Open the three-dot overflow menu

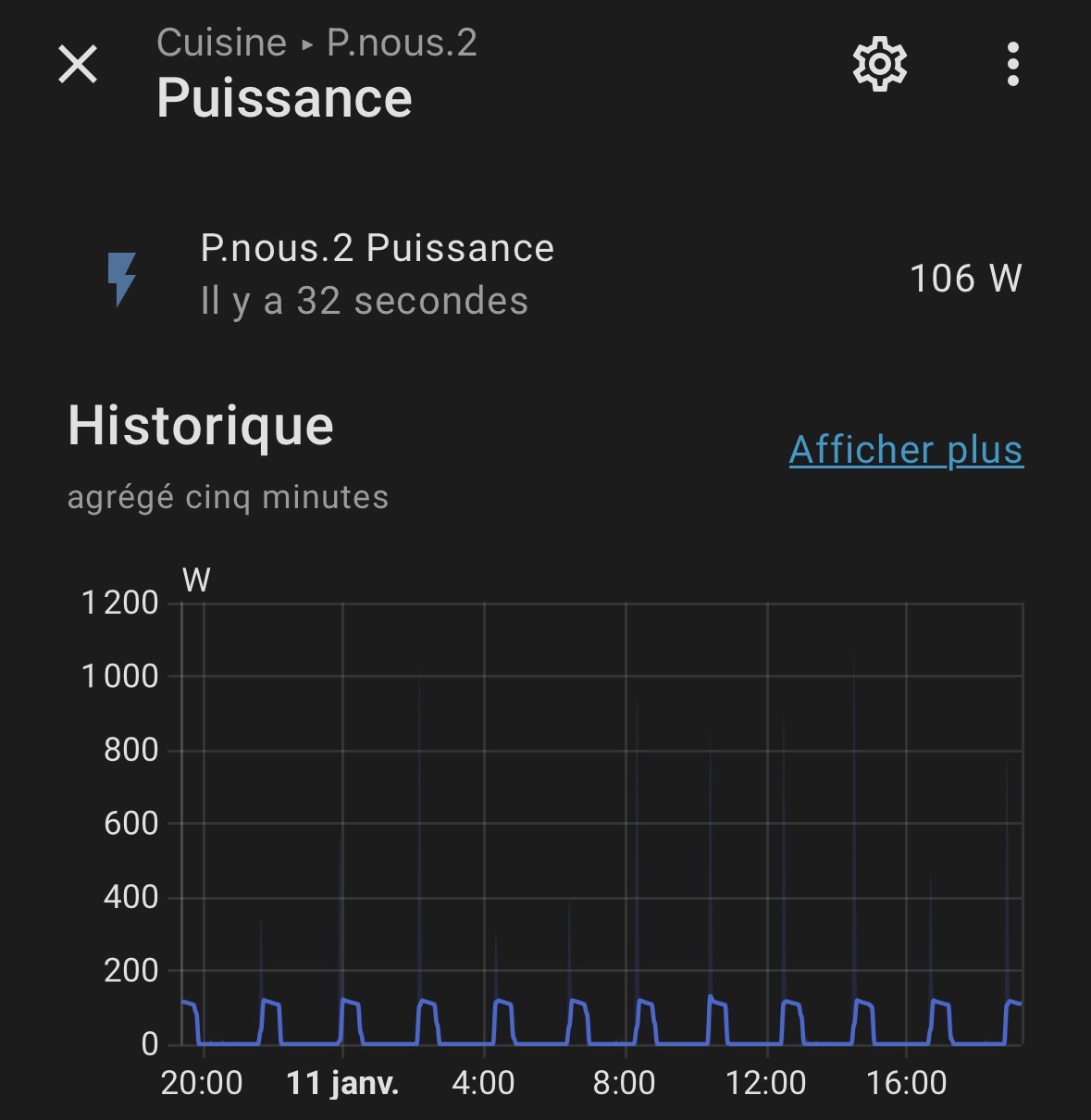pos(1013,64)
